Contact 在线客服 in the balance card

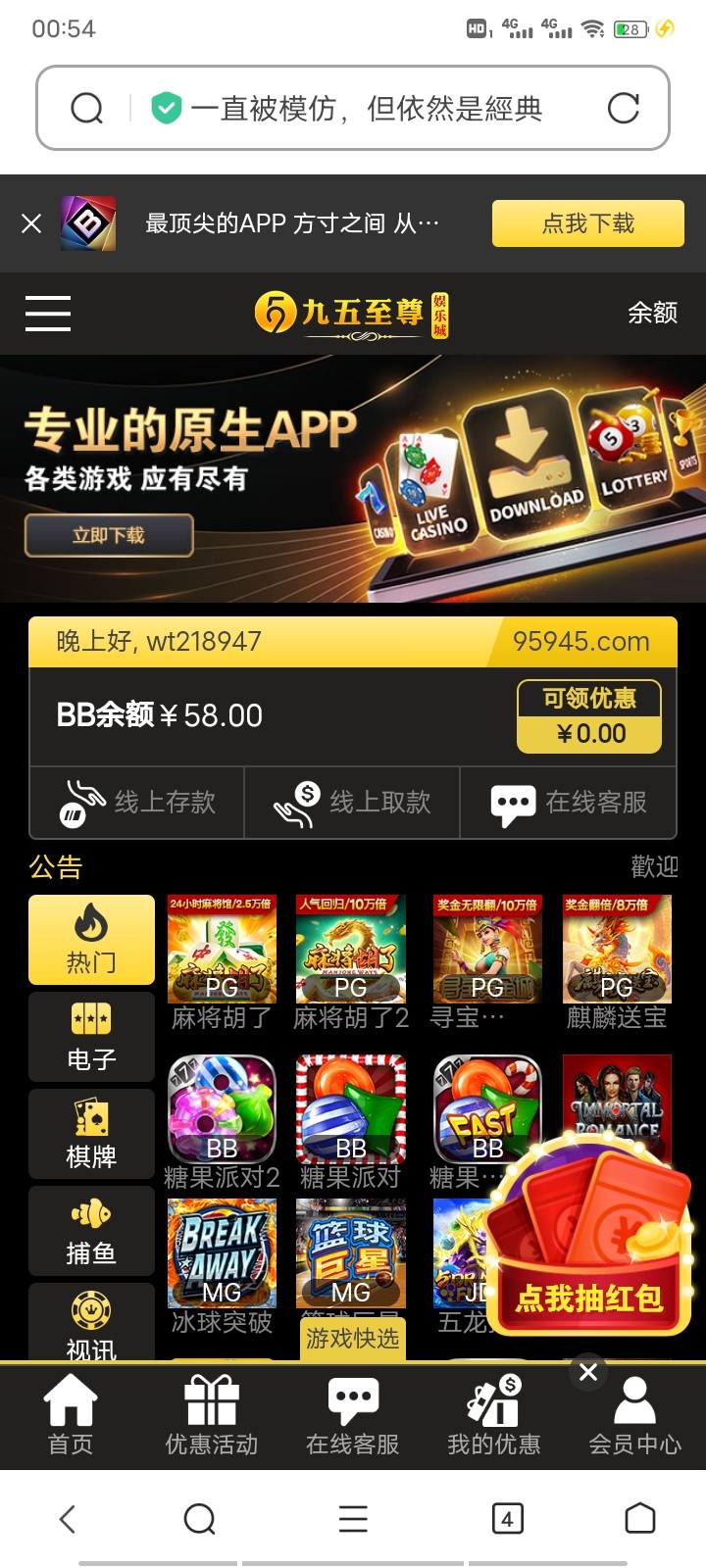569,803
